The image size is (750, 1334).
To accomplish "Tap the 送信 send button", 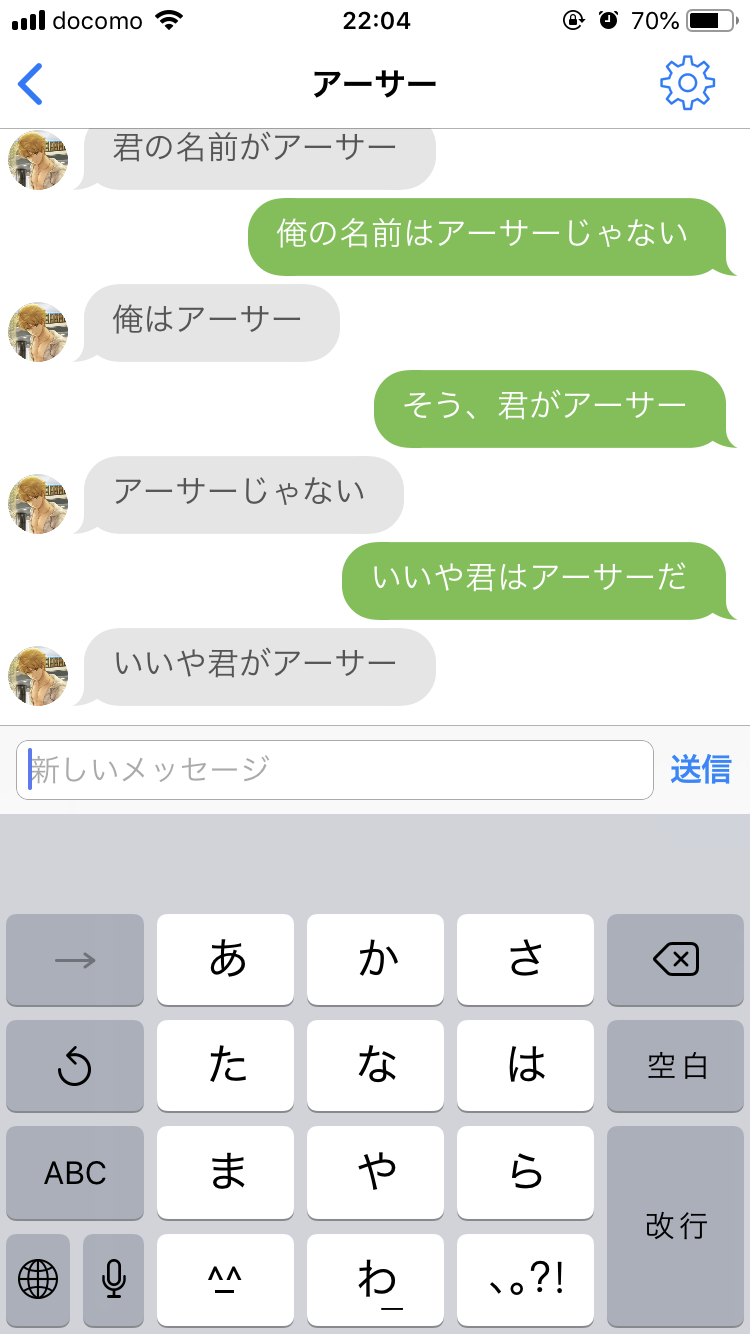I will [700, 770].
